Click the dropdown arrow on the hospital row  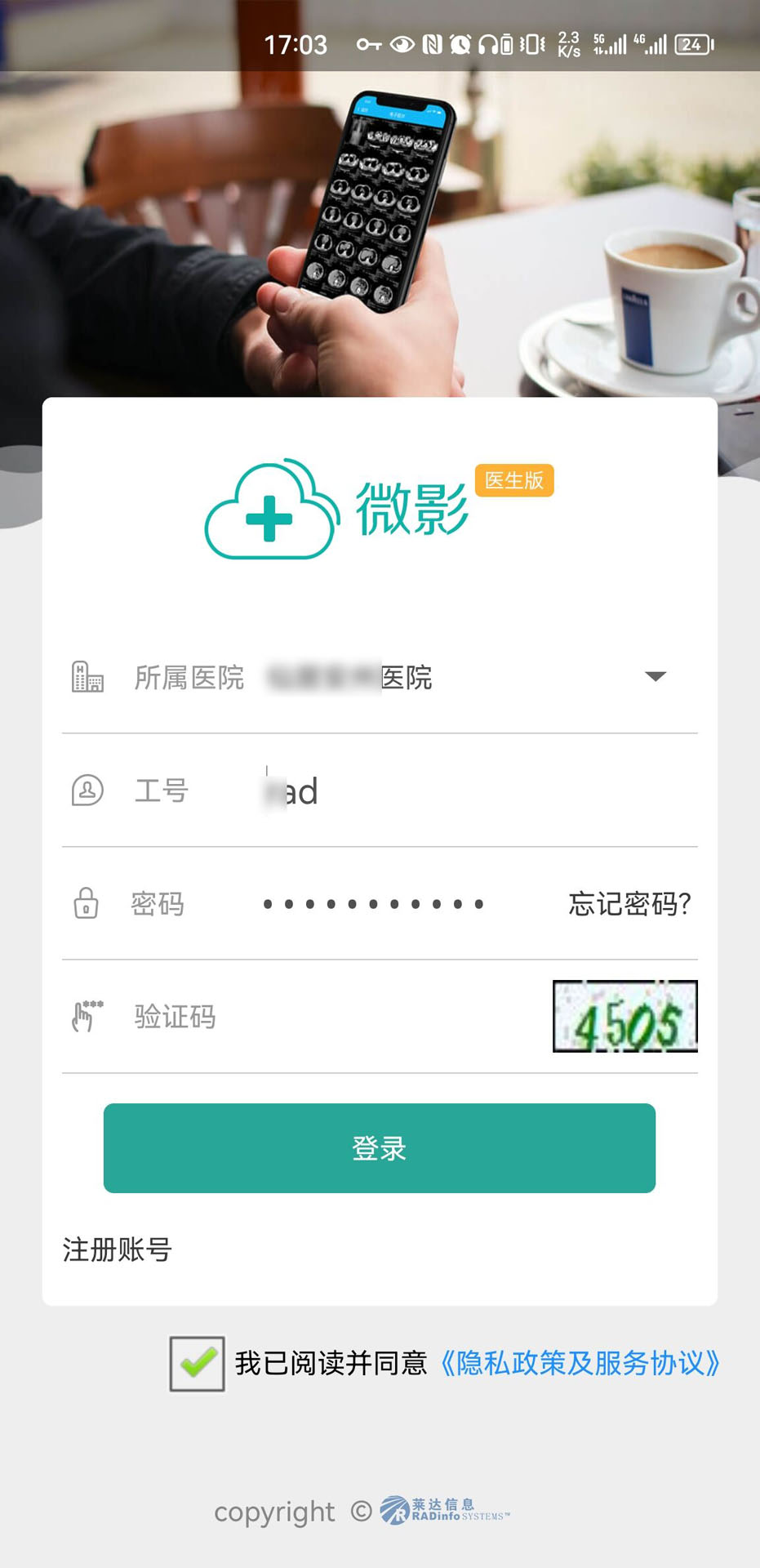654,677
